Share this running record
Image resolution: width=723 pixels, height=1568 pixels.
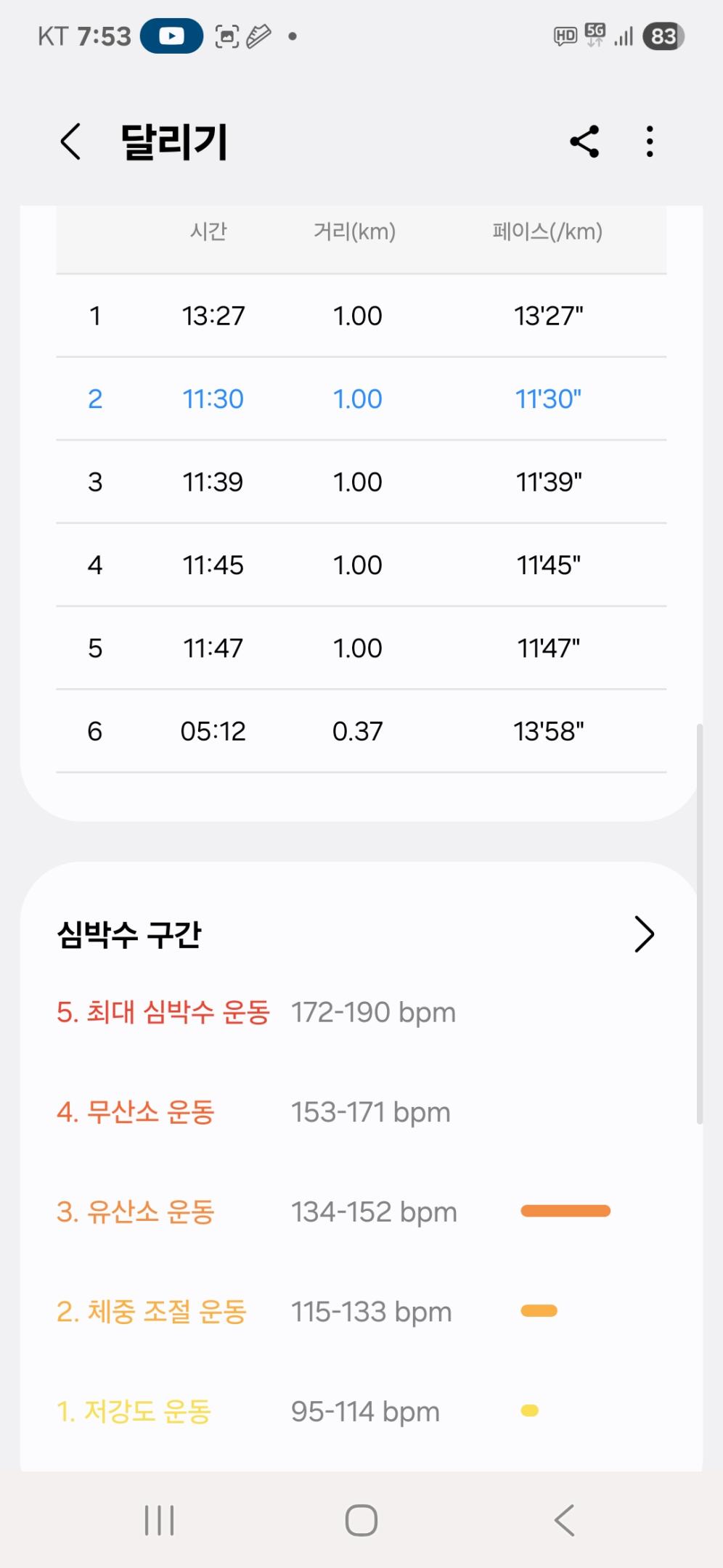tap(584, 142)
